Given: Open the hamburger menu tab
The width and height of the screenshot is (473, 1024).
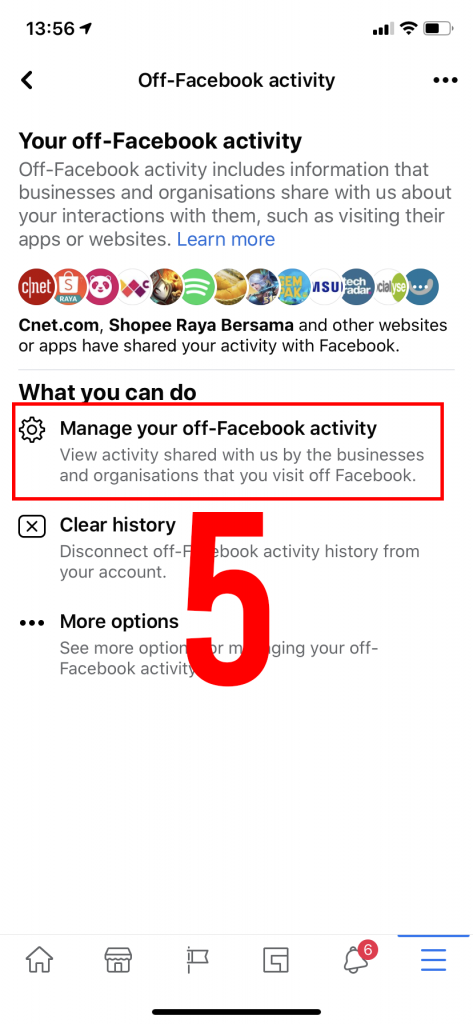Looking at the screenshot, I should pyautogui.click(x=434, y=960).
